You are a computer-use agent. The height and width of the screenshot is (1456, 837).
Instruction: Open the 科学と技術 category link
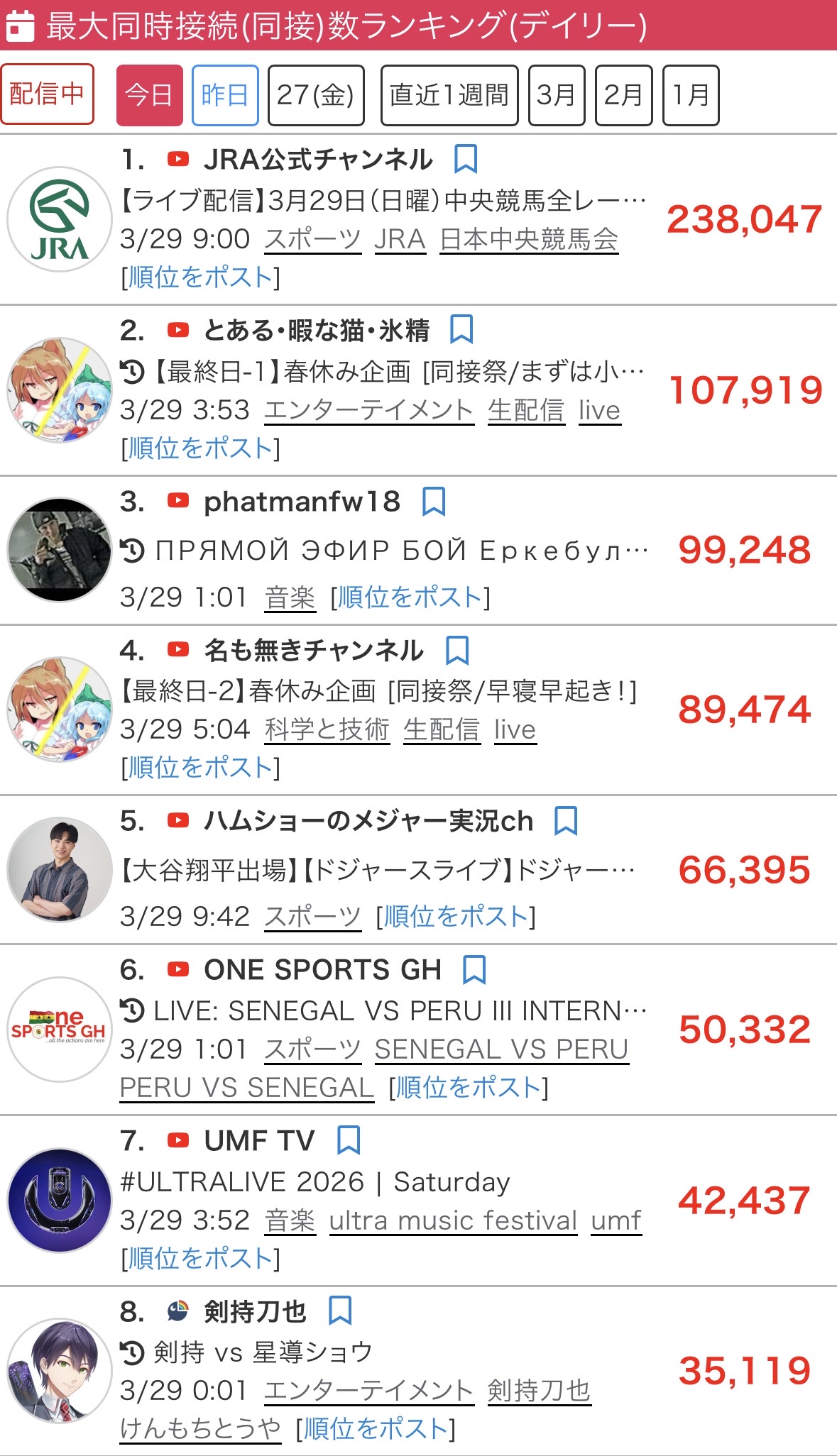click(327, 730)
